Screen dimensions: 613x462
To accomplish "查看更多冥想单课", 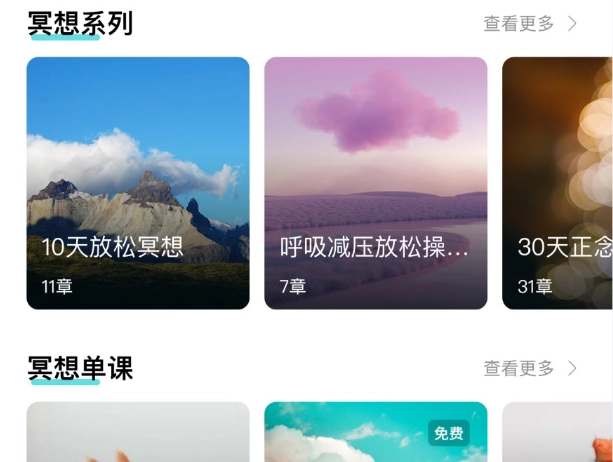I will 530,369.
